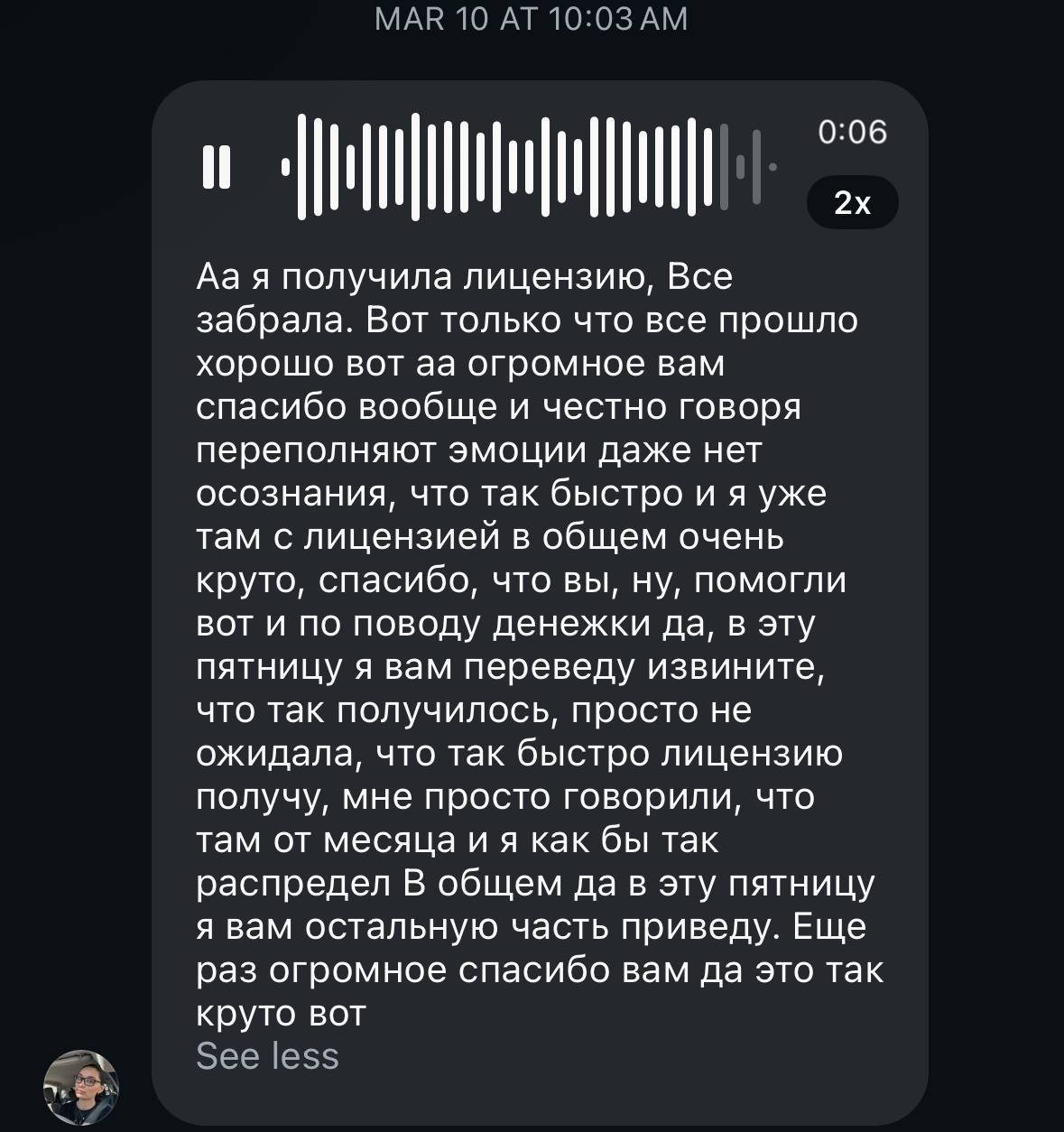This screenshot has width=1064, height=1132.
Task: Open the sender's profile picture
Action: (x=81, y=1087)
